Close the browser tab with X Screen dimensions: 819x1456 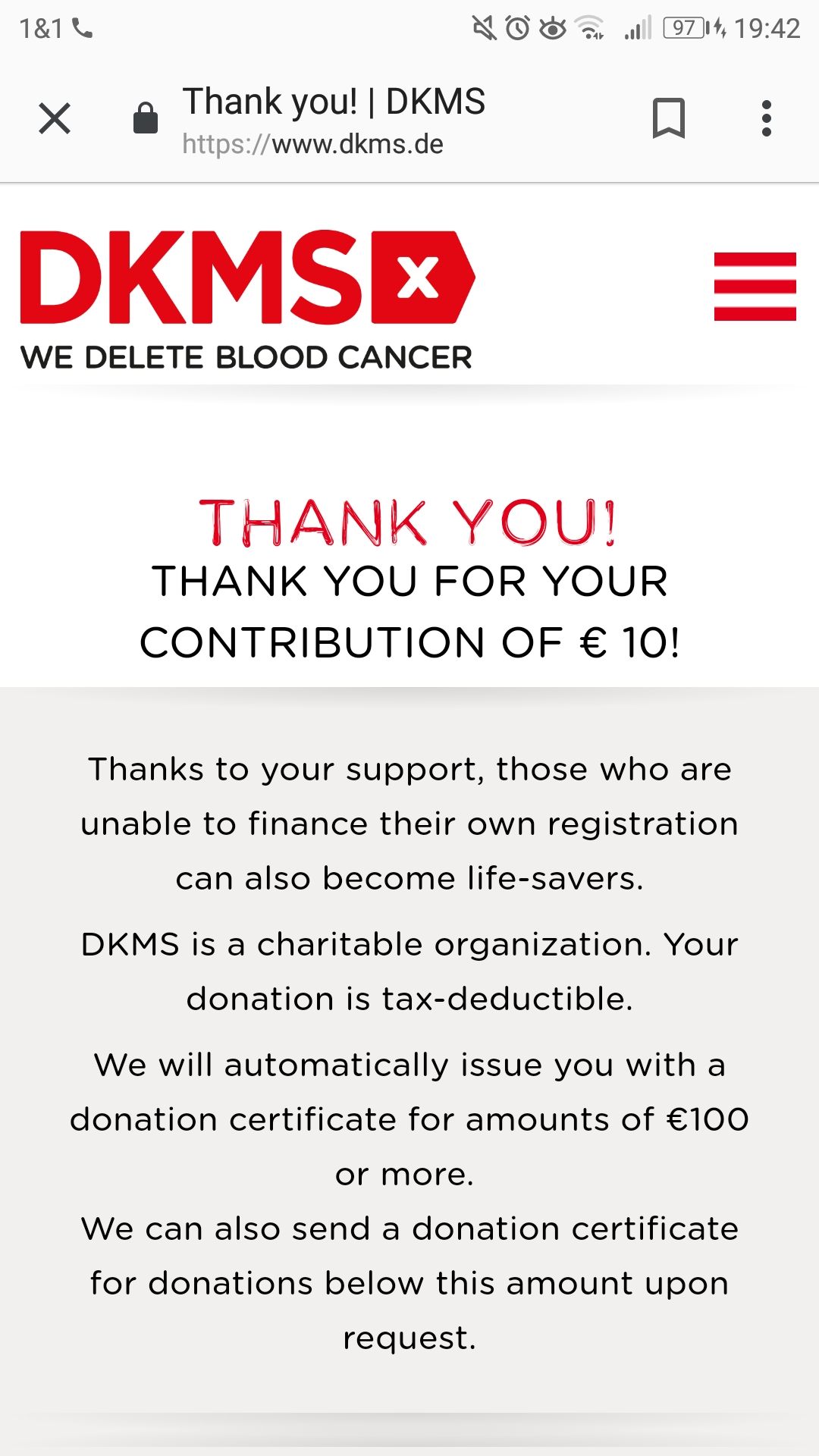55,118
